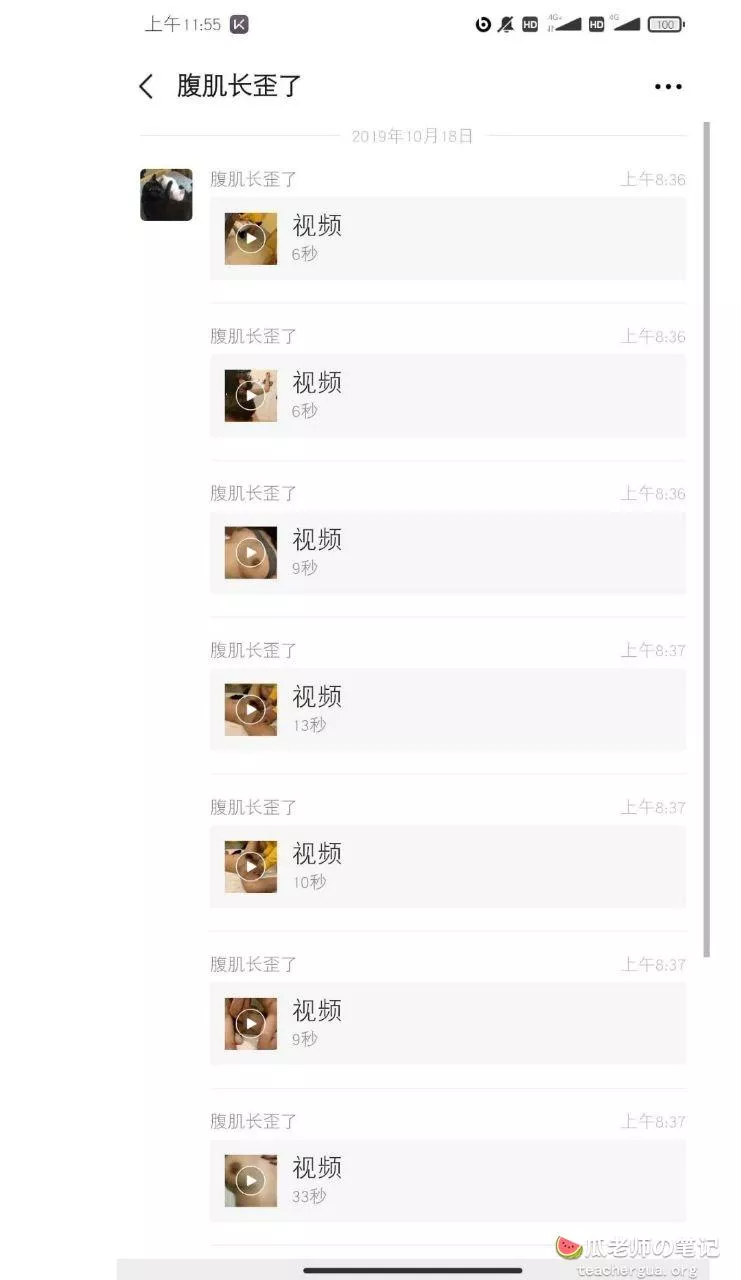Go back from the chat record
741x1280 pixels.
(x=147, y=87)
